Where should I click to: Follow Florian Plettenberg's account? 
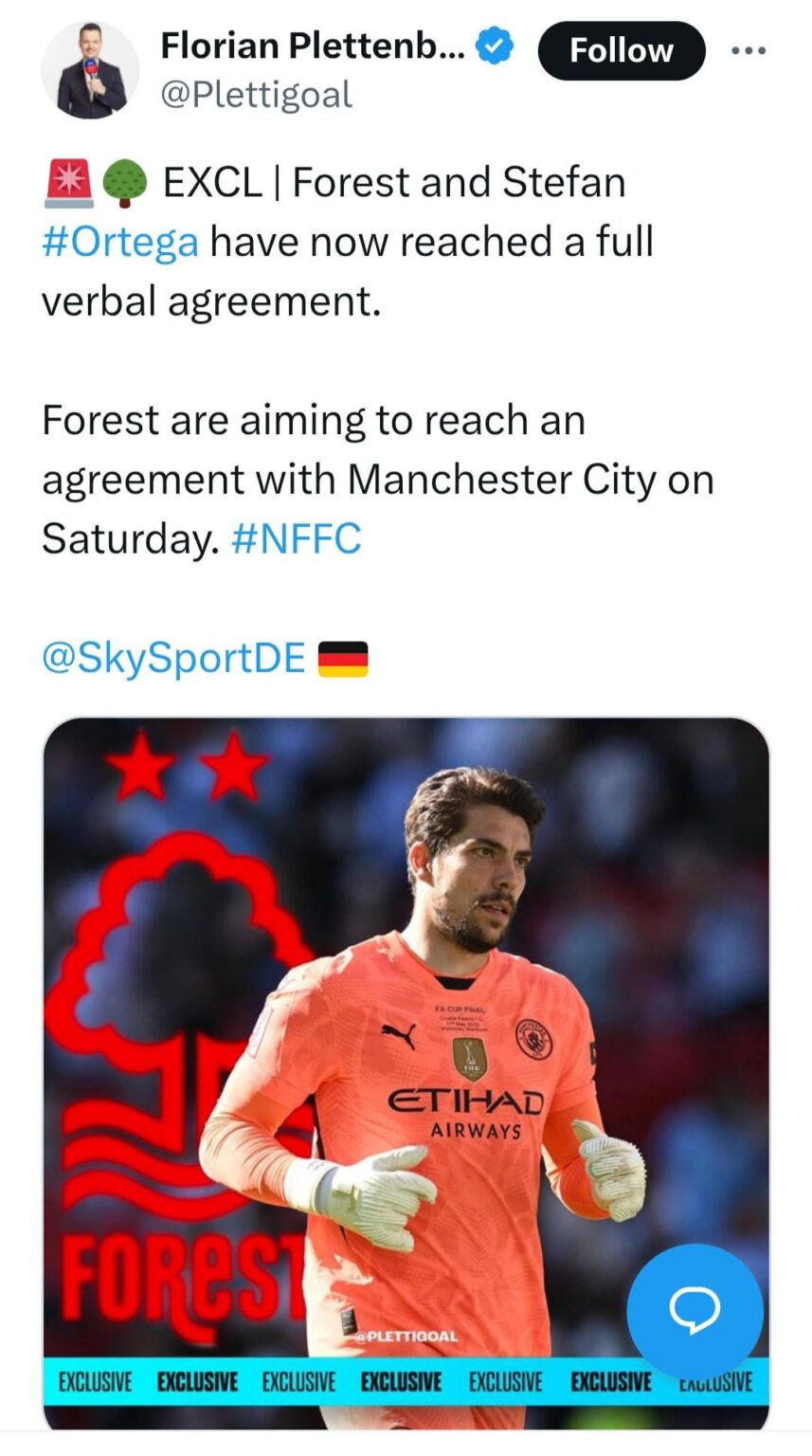(621, 50)
